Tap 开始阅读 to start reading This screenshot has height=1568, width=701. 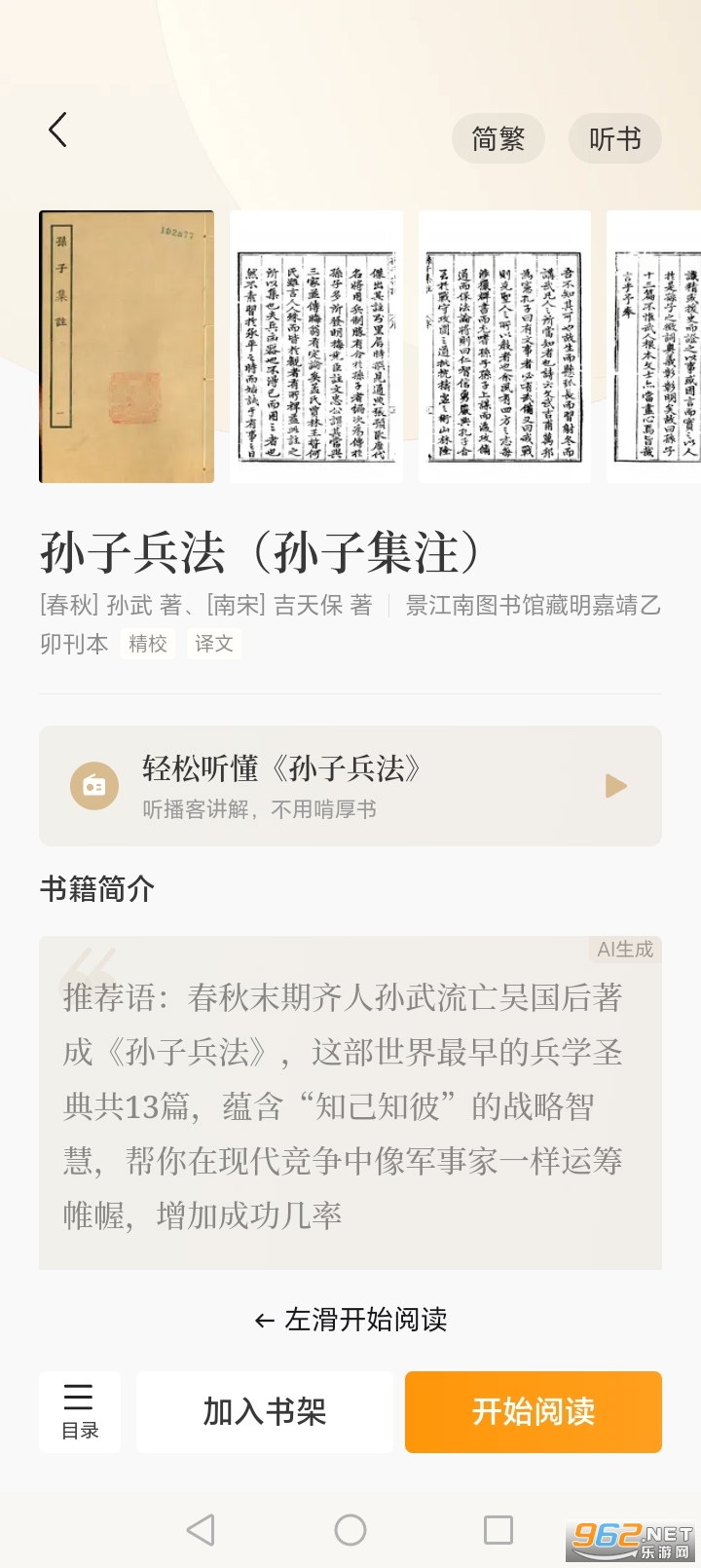point(533,1411)
